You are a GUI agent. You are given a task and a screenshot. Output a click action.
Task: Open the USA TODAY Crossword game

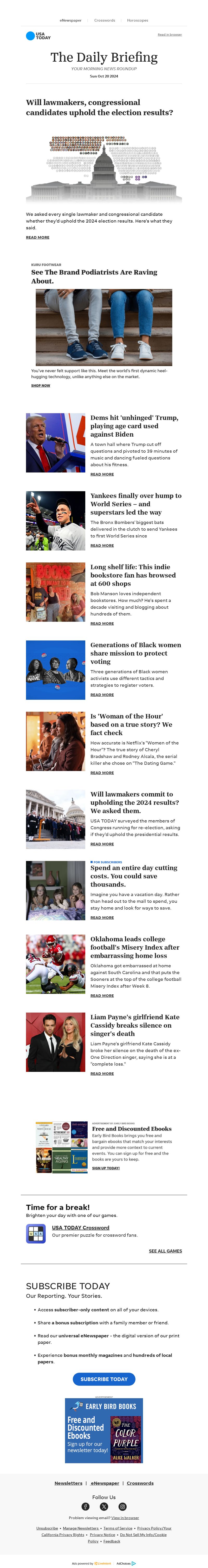pyautogui.click(x=80, y=1227)
